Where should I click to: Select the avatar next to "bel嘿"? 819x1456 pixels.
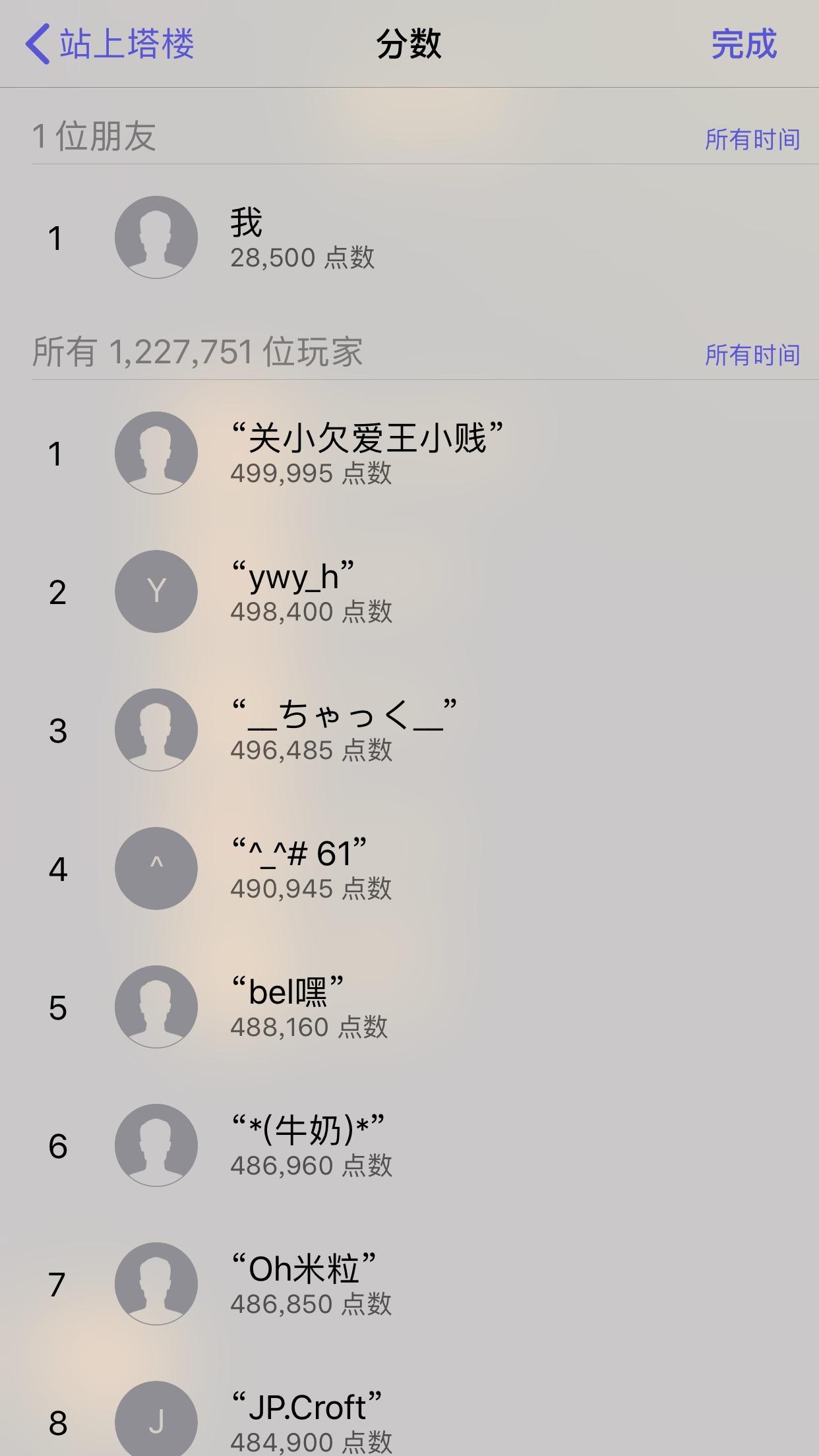point(156,1007)
